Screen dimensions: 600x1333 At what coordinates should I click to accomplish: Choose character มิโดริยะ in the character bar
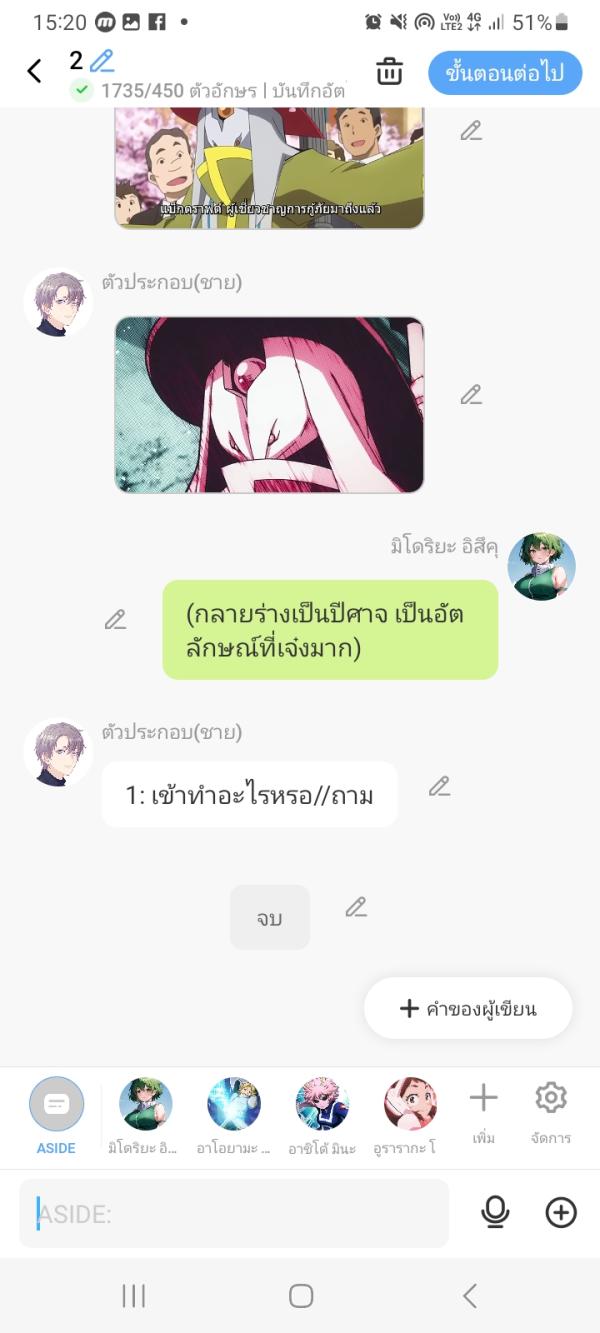click(145, 1104)
